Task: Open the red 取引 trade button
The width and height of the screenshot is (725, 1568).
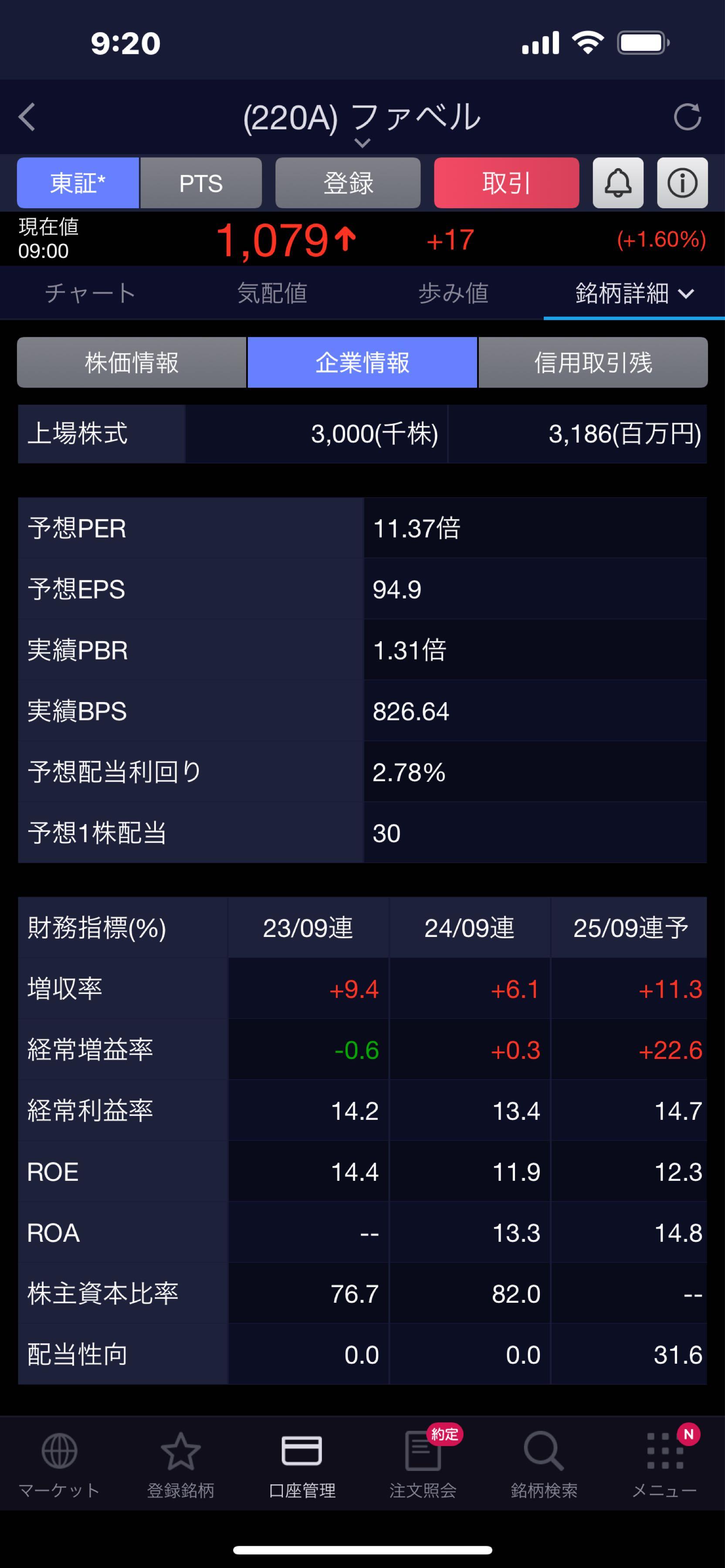Action: point(506,182)
